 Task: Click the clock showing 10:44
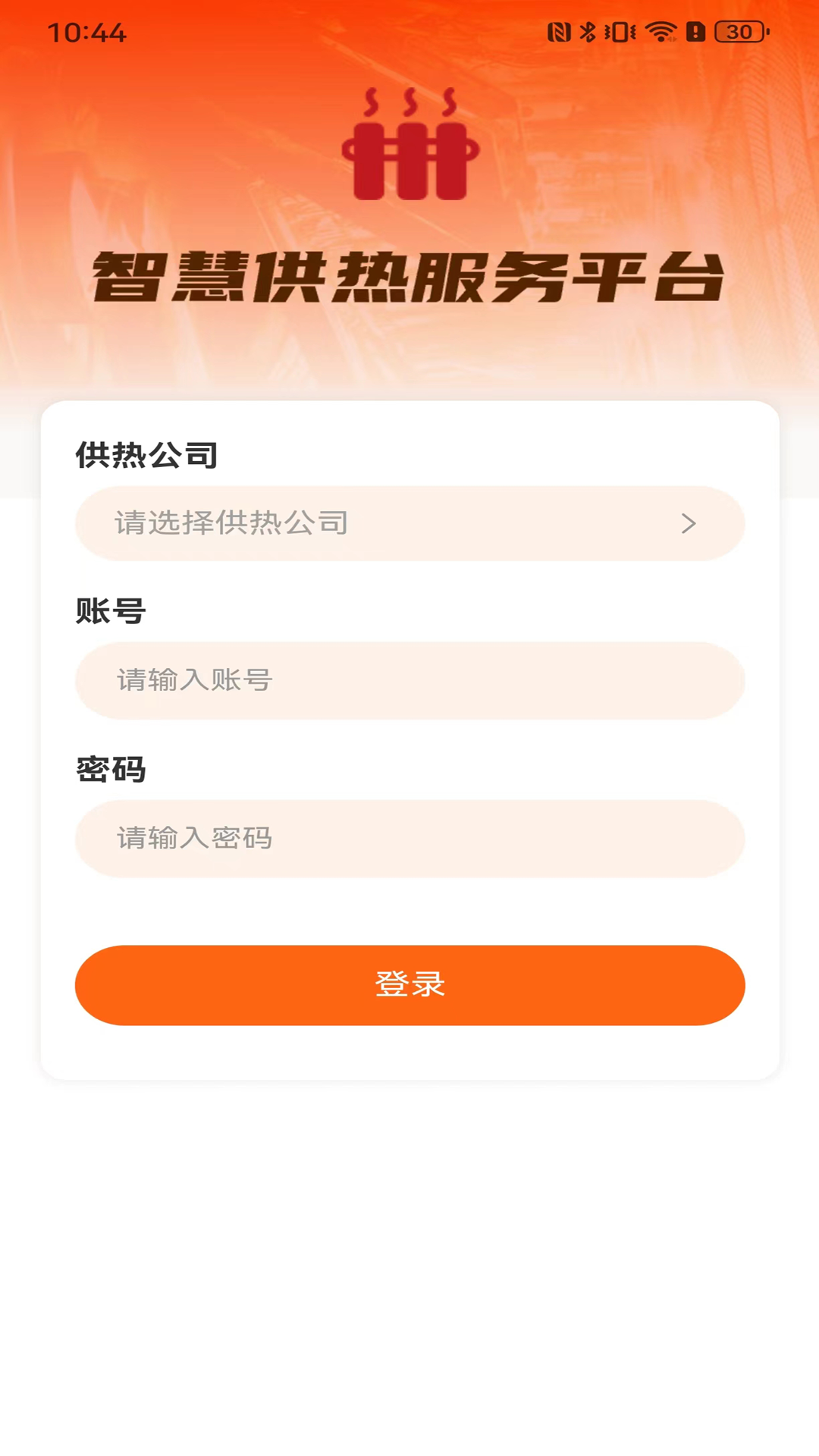tap(88, 30)
